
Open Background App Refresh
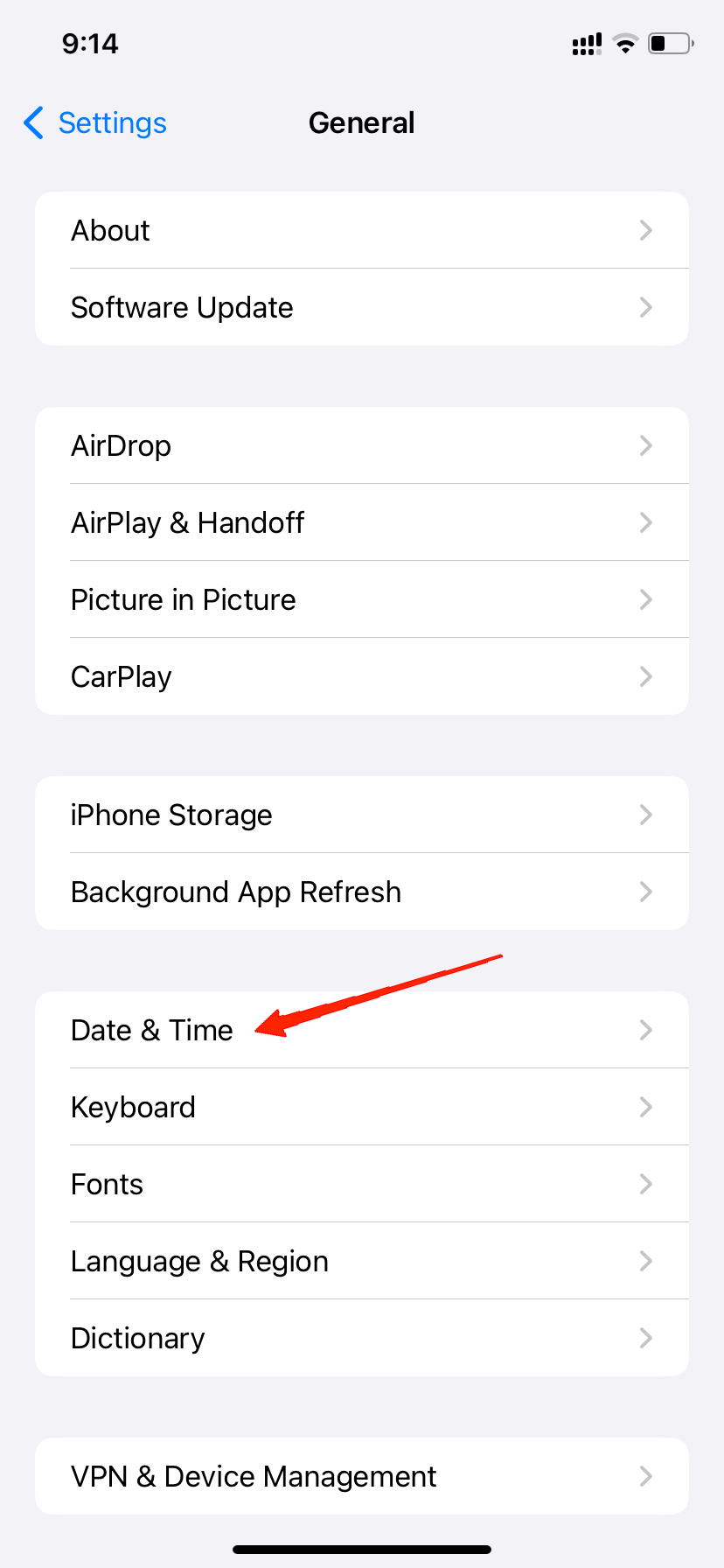click(361, 892)
